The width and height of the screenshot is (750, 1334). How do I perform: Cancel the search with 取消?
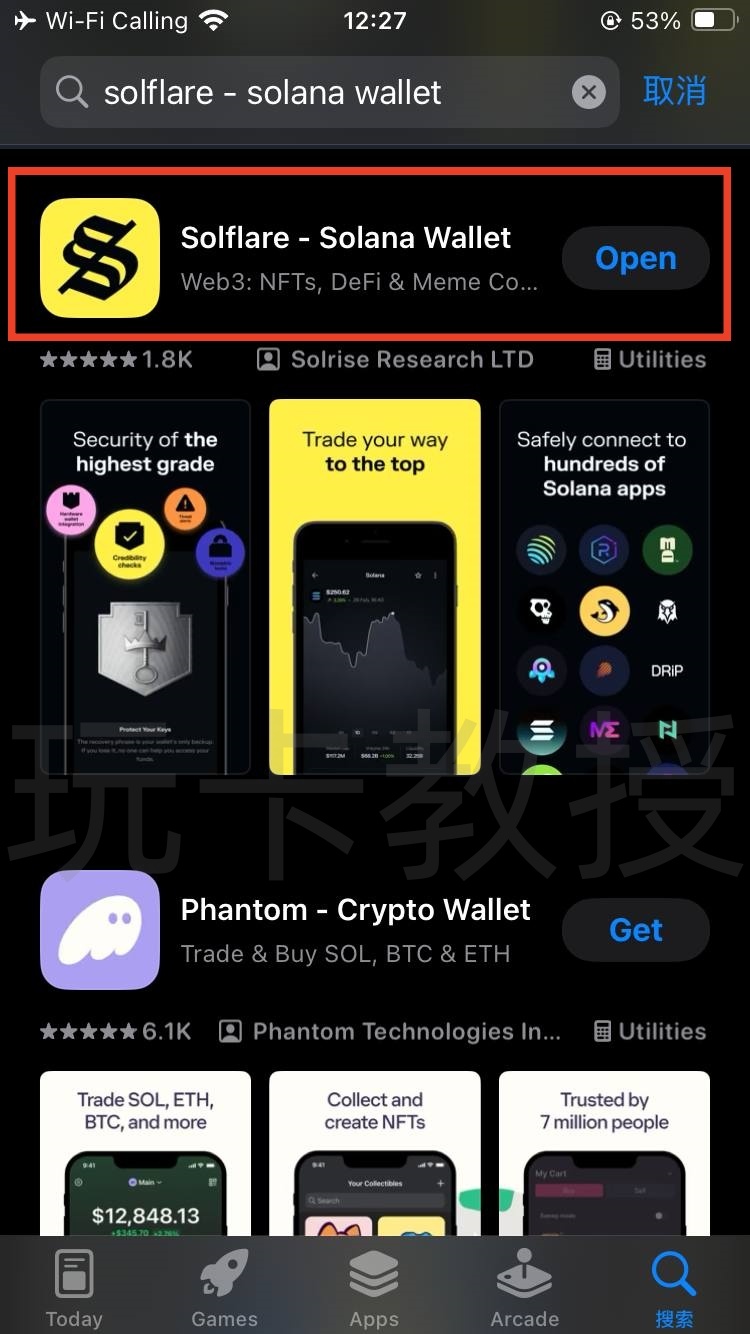tap(674, 91)
